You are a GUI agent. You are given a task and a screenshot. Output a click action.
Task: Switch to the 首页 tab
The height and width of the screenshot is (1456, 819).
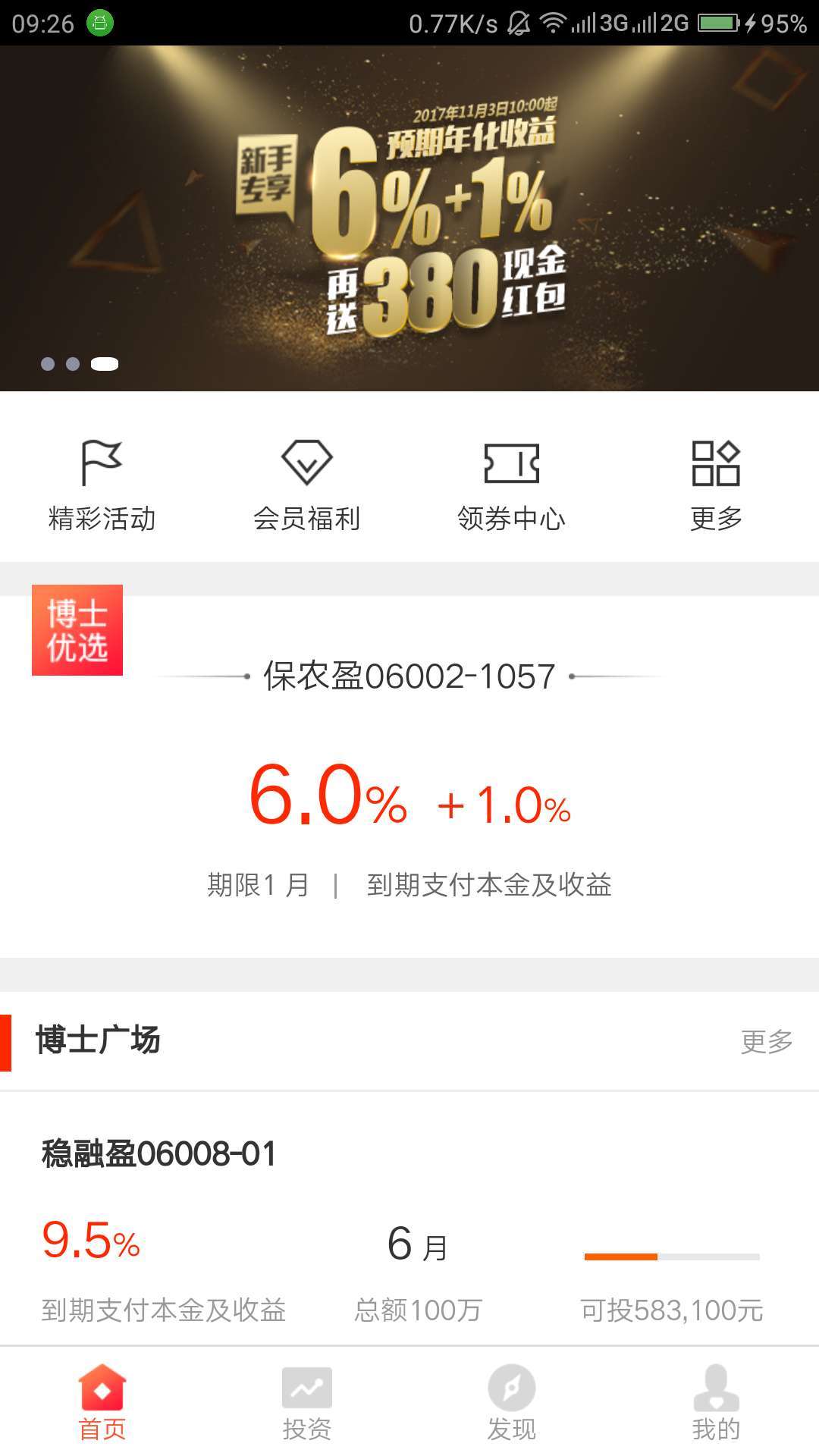tap(102, 1403)
